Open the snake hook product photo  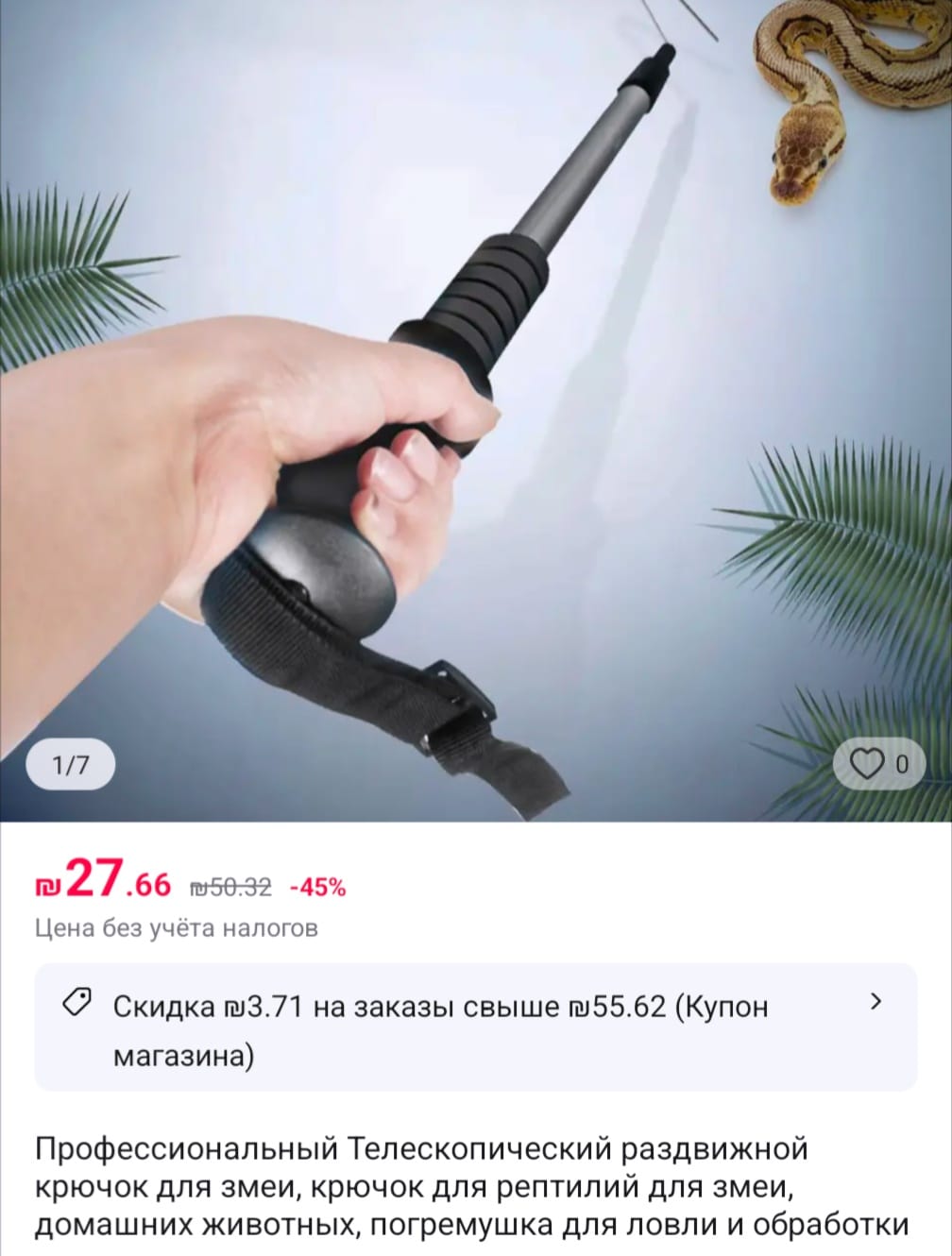click(x=476, y=406)
